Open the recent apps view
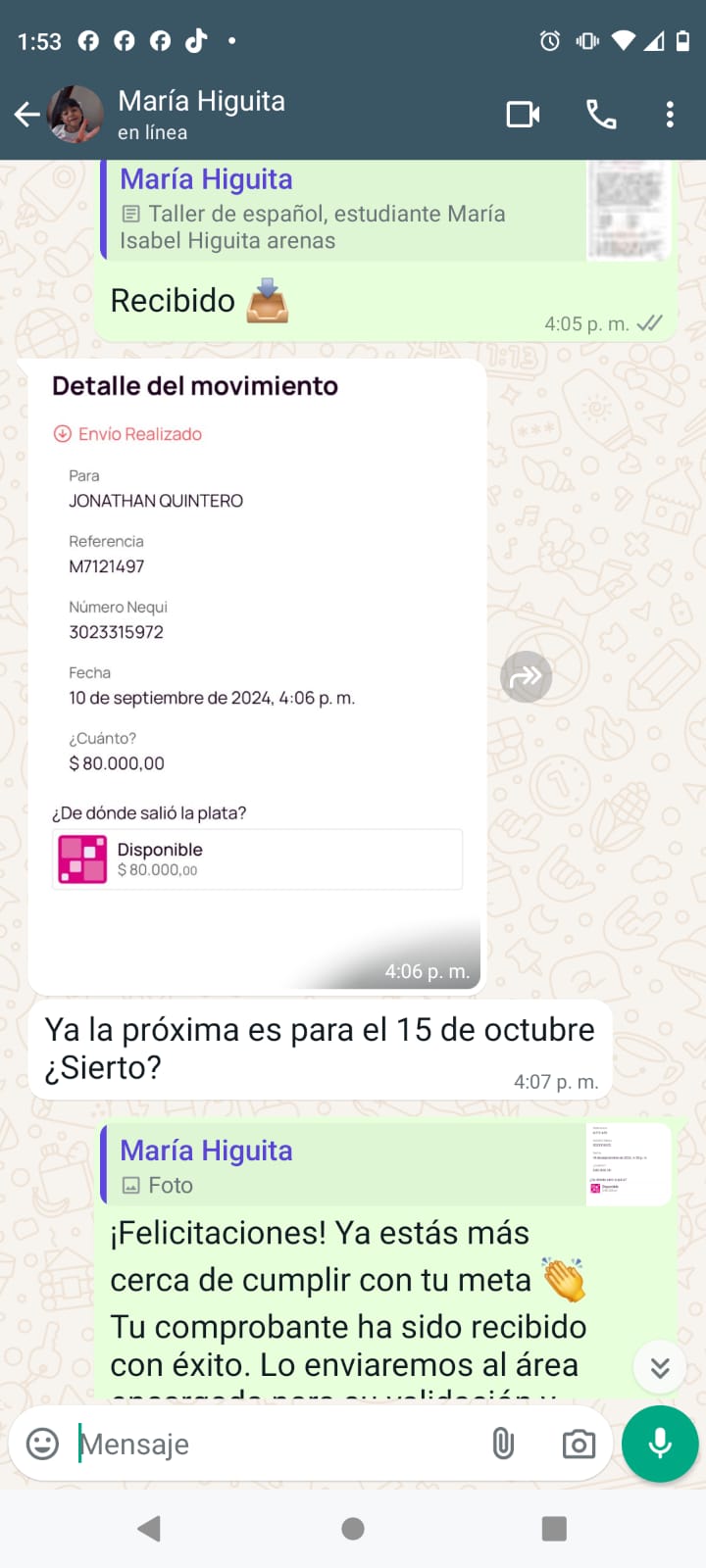Screen dimensions: 706x1568 (x=554, y=1529)
